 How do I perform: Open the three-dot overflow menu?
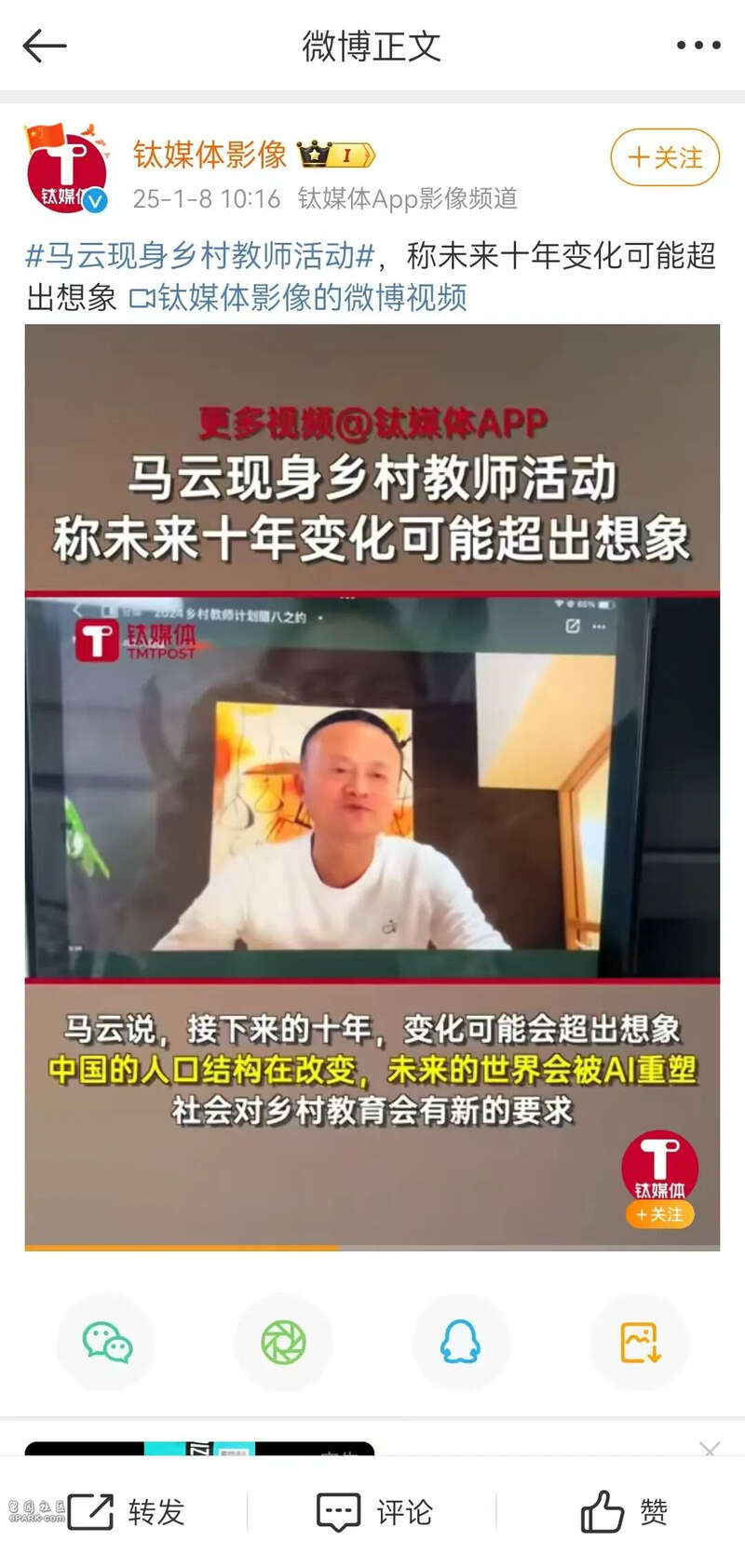pyautogui.click(x=698, y=45)
